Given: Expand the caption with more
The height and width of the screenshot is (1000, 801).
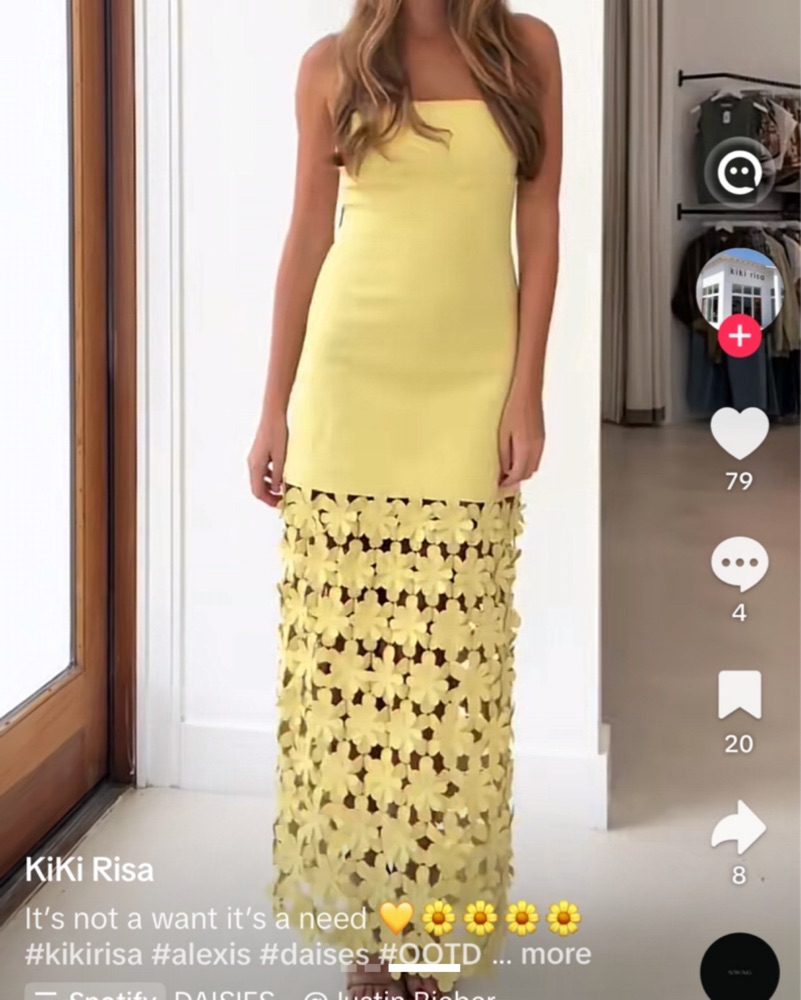Looking at the screenshot, I should (556, 954).
